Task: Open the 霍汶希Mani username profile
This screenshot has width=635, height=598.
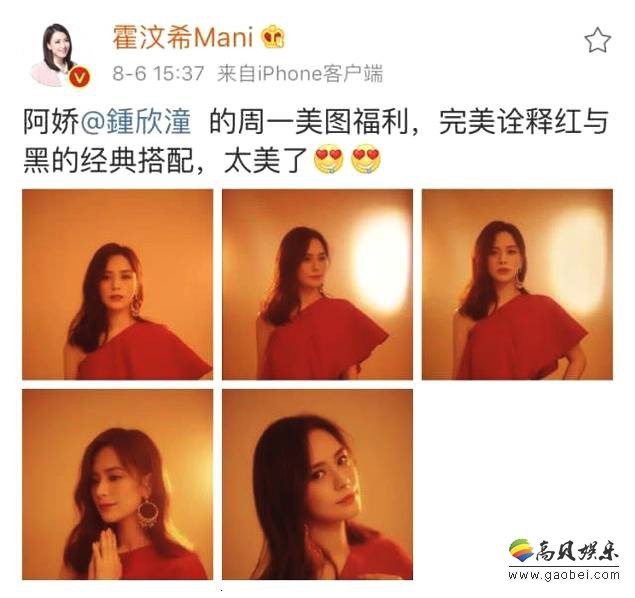Action: (x=184, y=37)
